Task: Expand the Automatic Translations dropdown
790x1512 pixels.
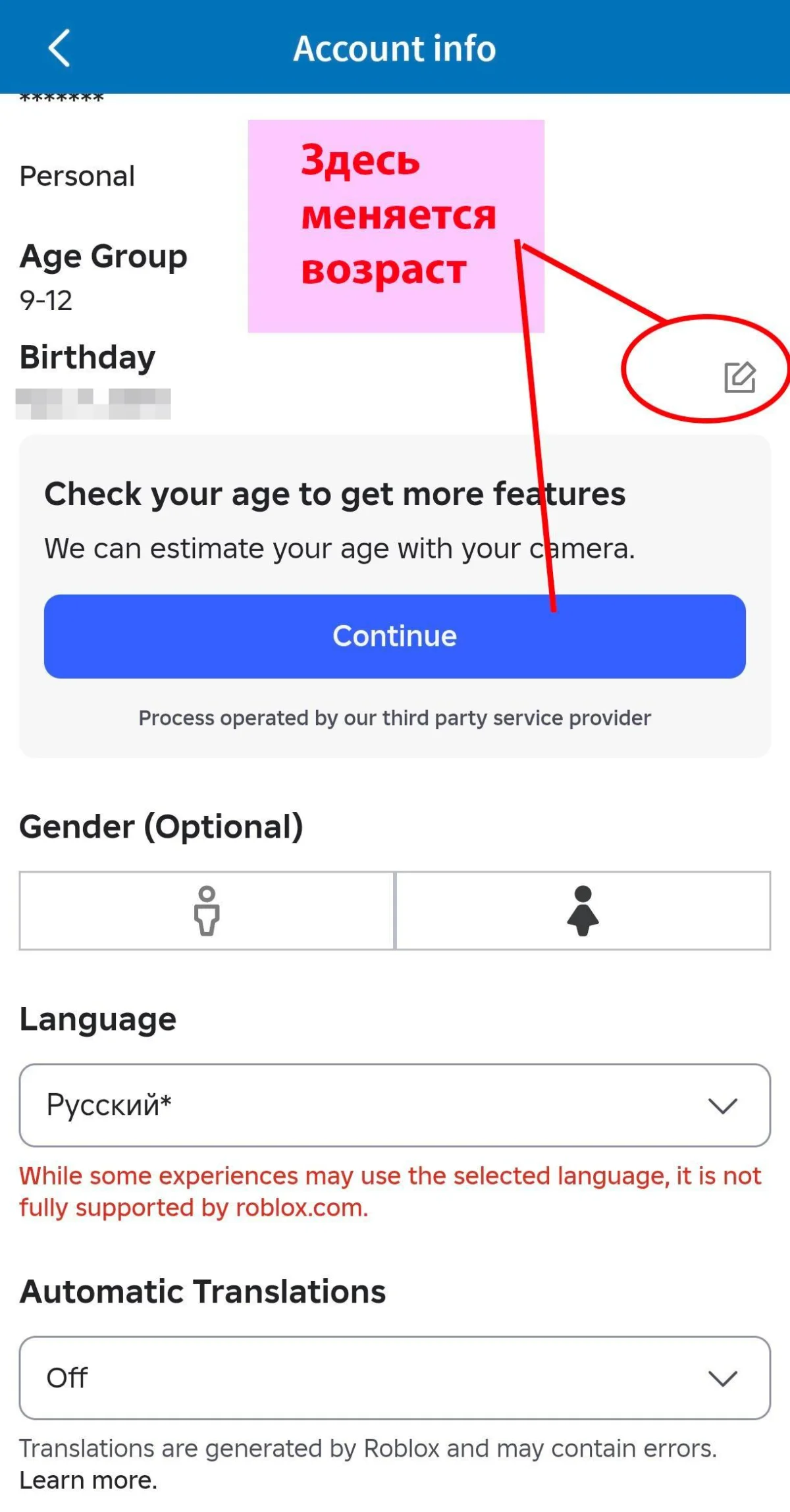Action: [395, 1378]
